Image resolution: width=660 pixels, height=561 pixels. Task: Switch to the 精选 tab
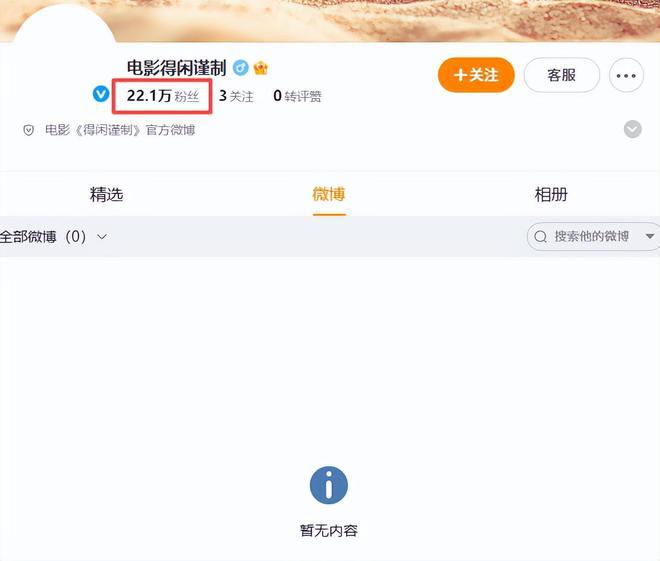coord(107,194)
